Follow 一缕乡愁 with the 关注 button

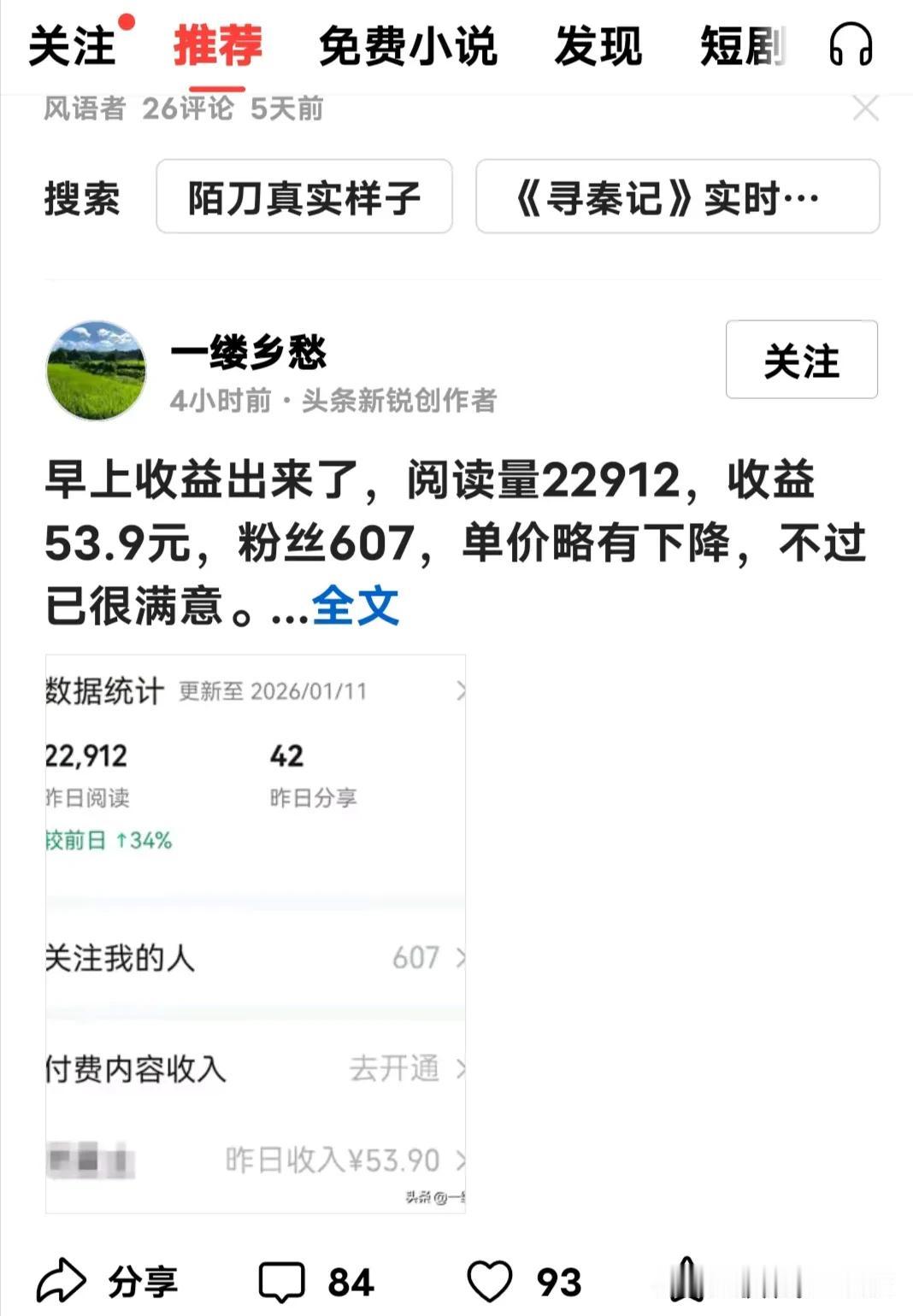coord(801,361)
